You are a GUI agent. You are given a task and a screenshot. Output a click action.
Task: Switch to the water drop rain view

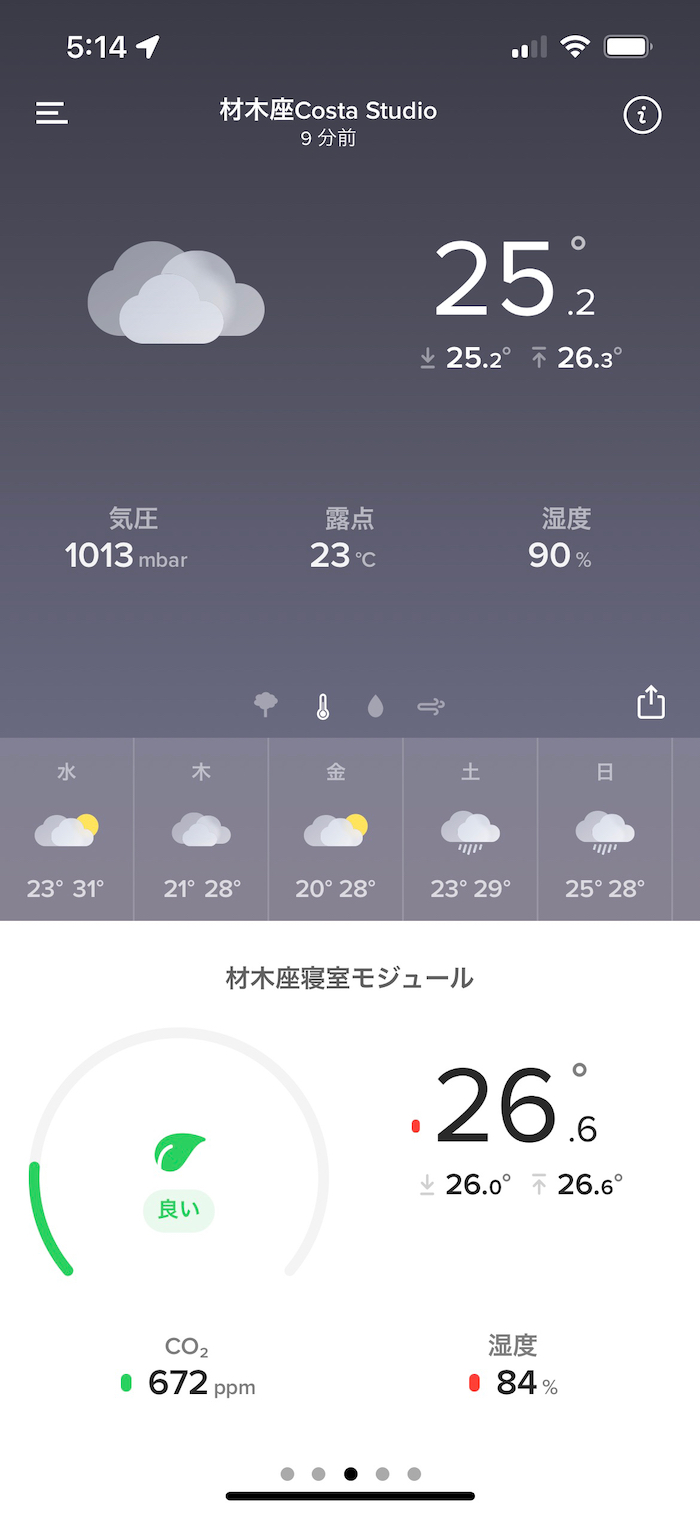pyautogui.click(x=375, y=707)
